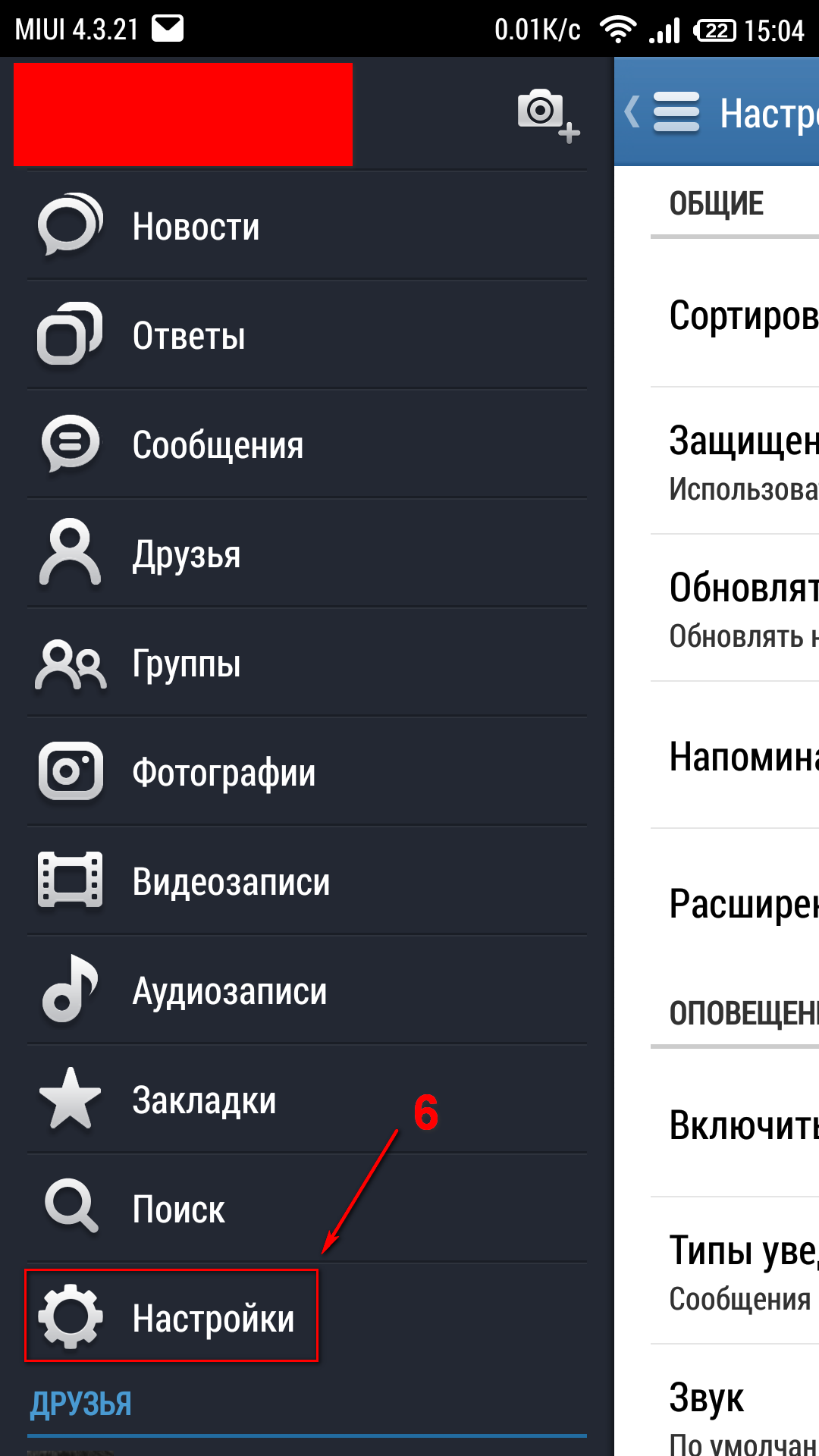819x1456 pixels.
Task: Tap the camera add photo icon
Action: coord(547,114)
